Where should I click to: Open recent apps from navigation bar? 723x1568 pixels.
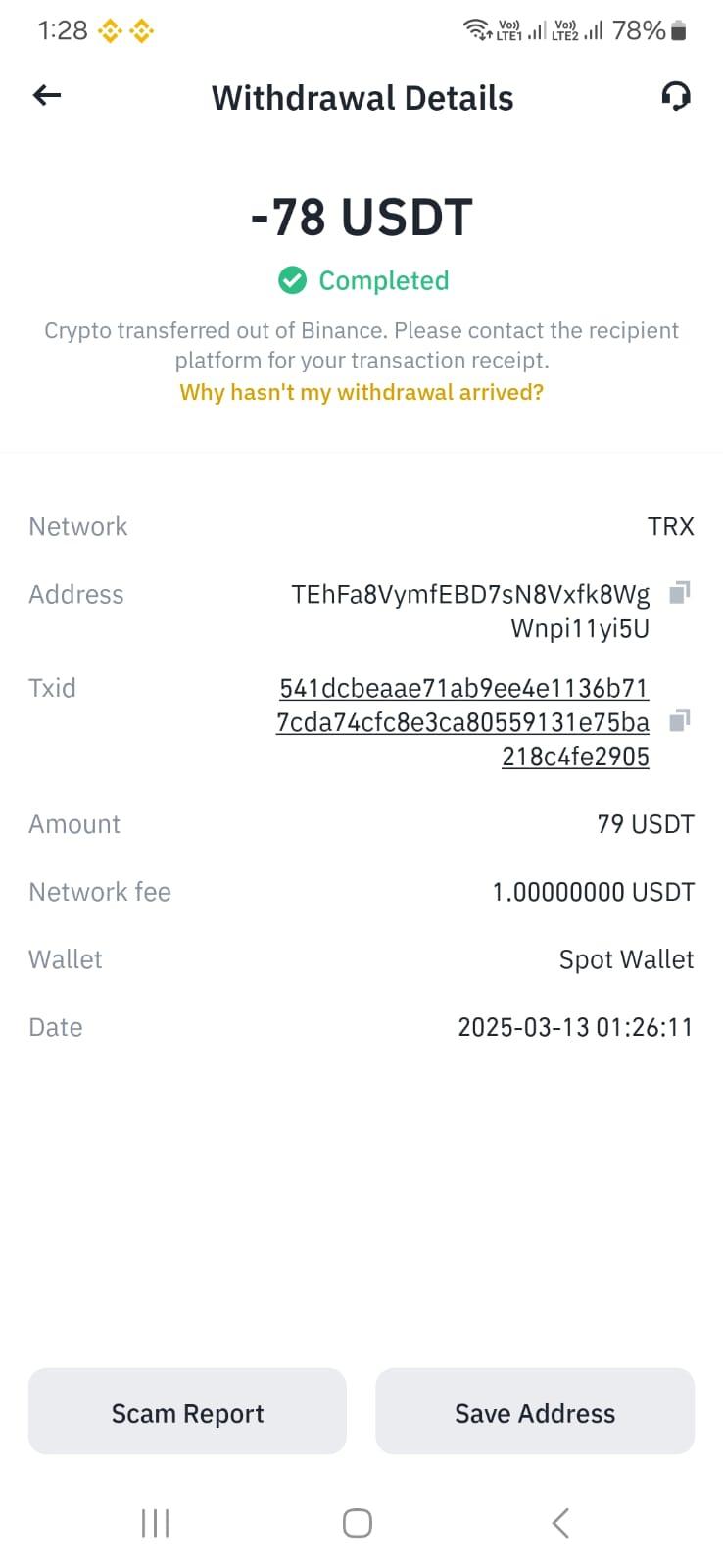coord(156,1523)
